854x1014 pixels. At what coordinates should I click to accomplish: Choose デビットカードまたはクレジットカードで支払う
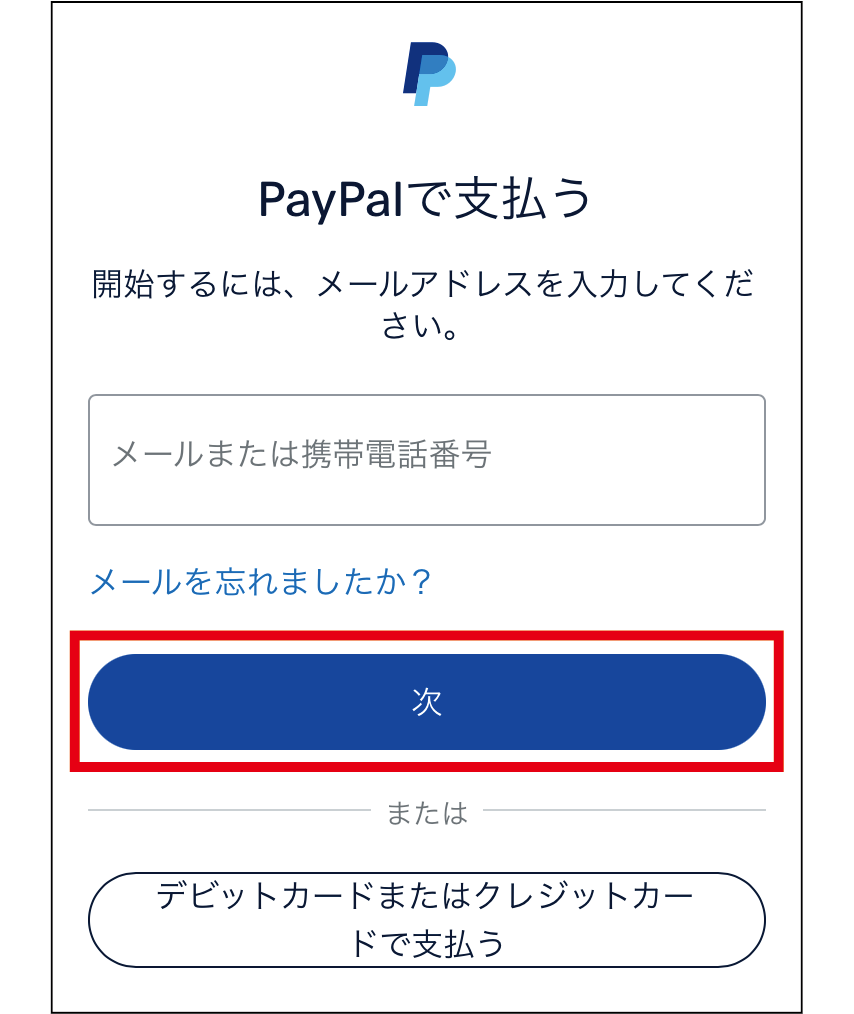coord(426,919)
